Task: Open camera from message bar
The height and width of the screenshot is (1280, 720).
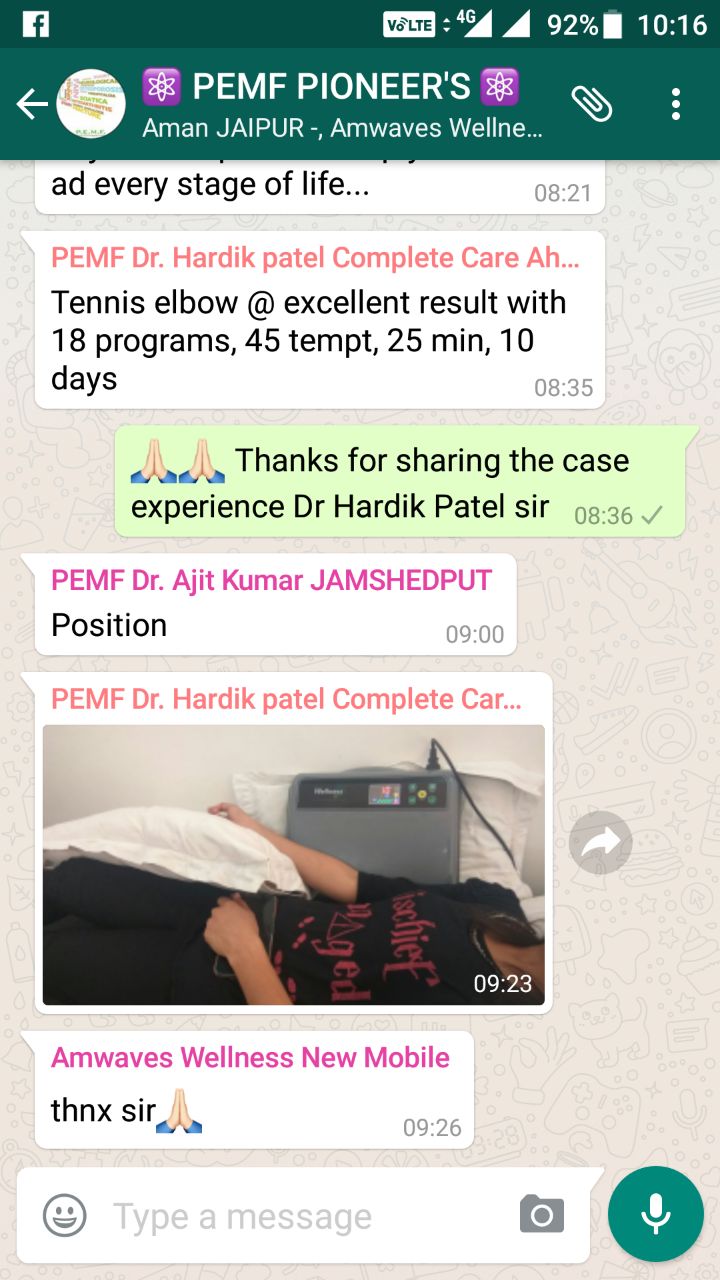Action: click(542, 1215)
